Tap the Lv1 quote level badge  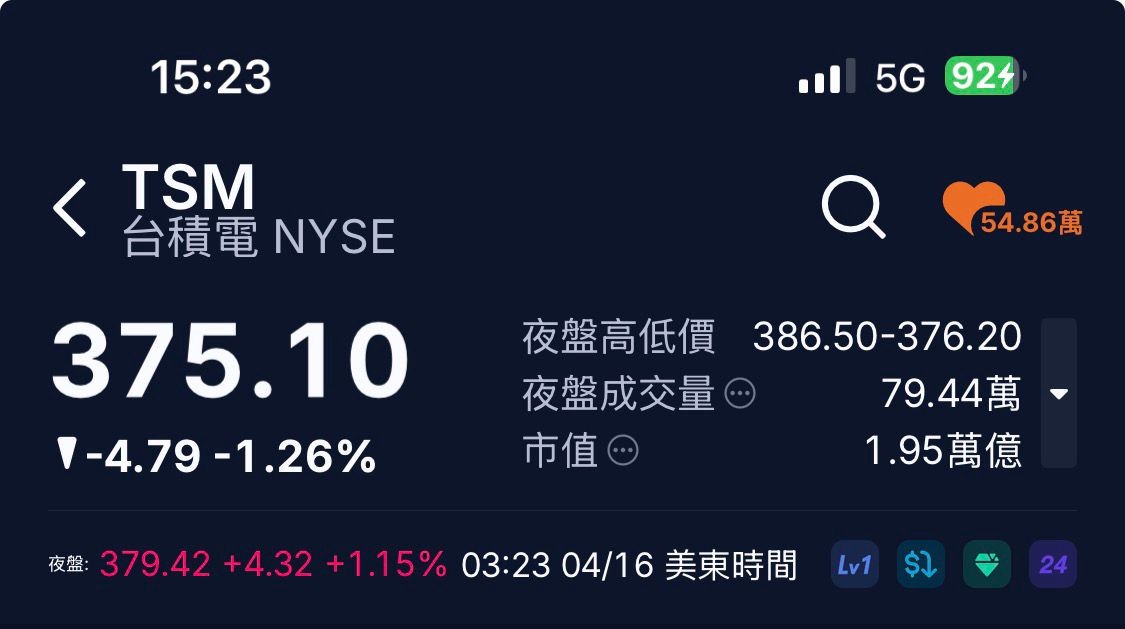pyautogui.click(x=855, y=565)
